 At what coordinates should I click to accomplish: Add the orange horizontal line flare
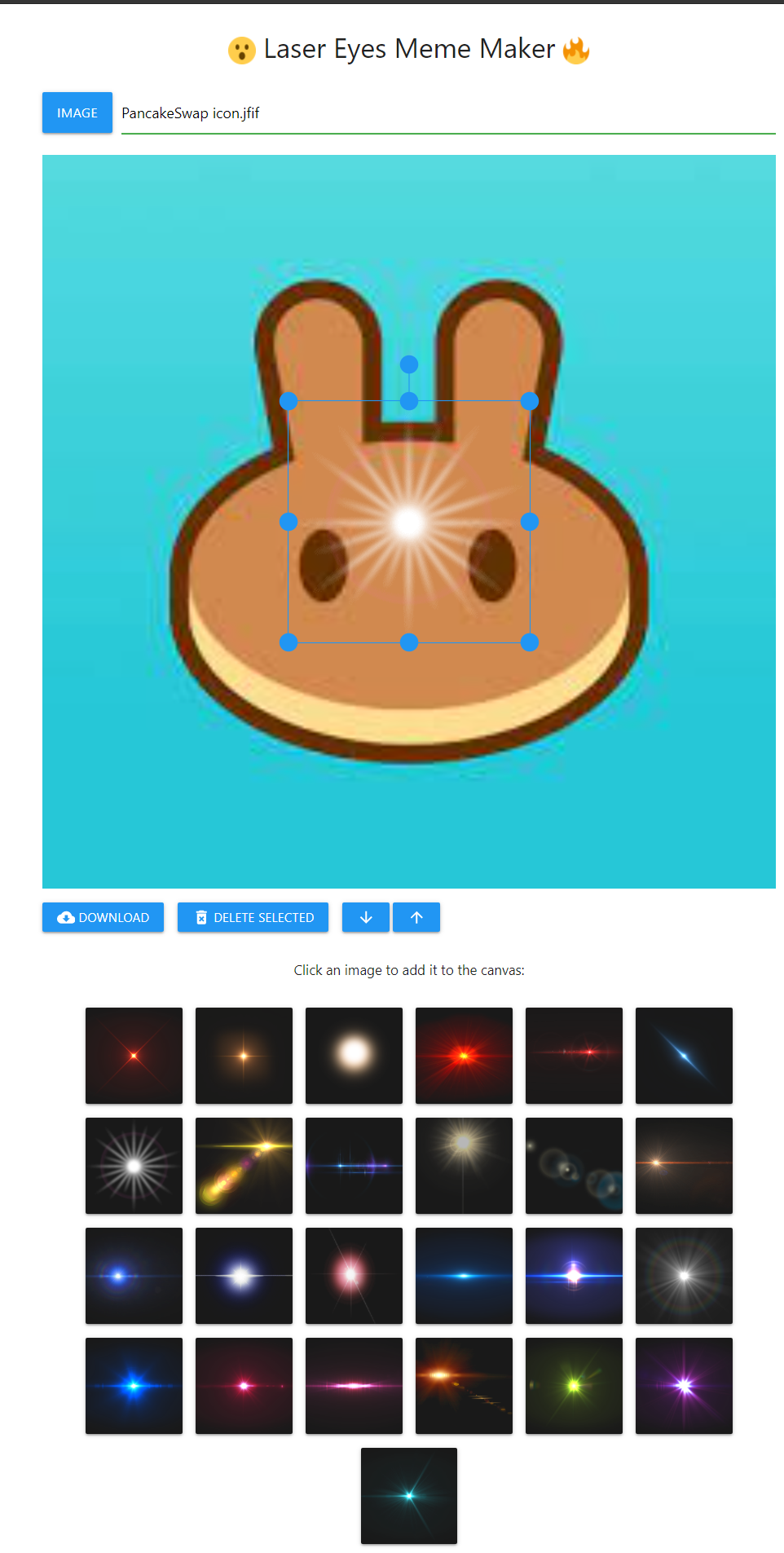[x=684, y=1166]
